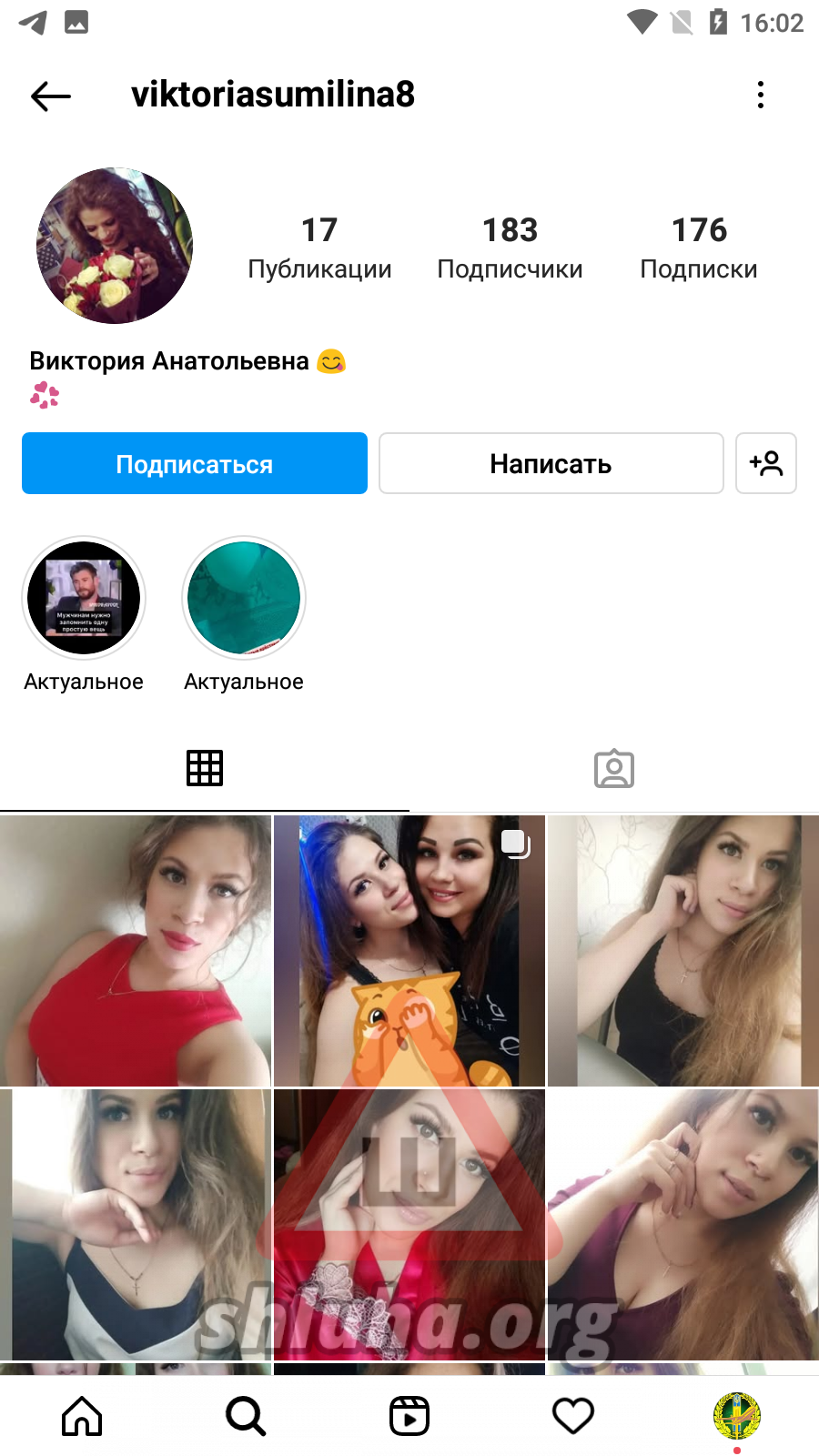
Task: Open the multi-photo post with cat sticker
Action: tap(409, 951)
